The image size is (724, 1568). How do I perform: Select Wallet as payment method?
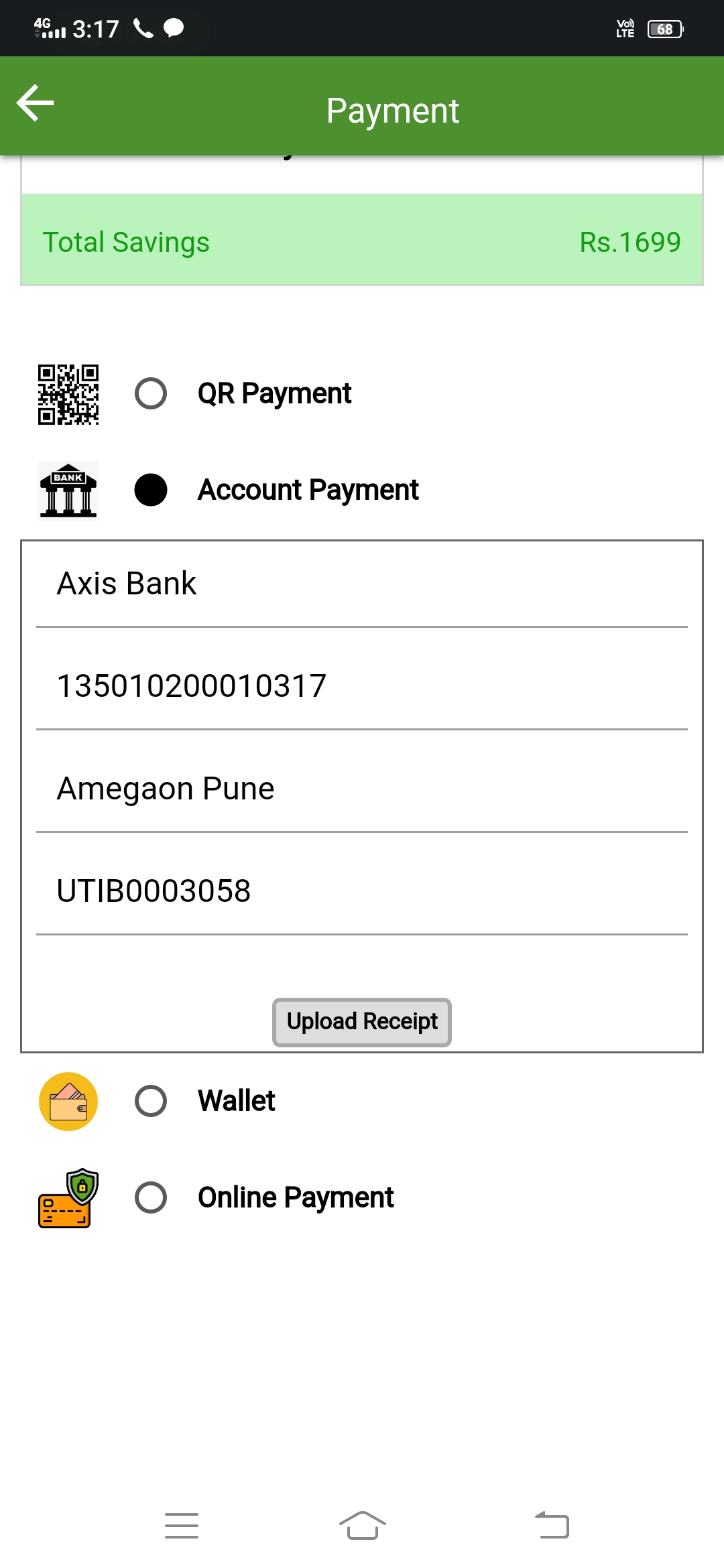151,1101
